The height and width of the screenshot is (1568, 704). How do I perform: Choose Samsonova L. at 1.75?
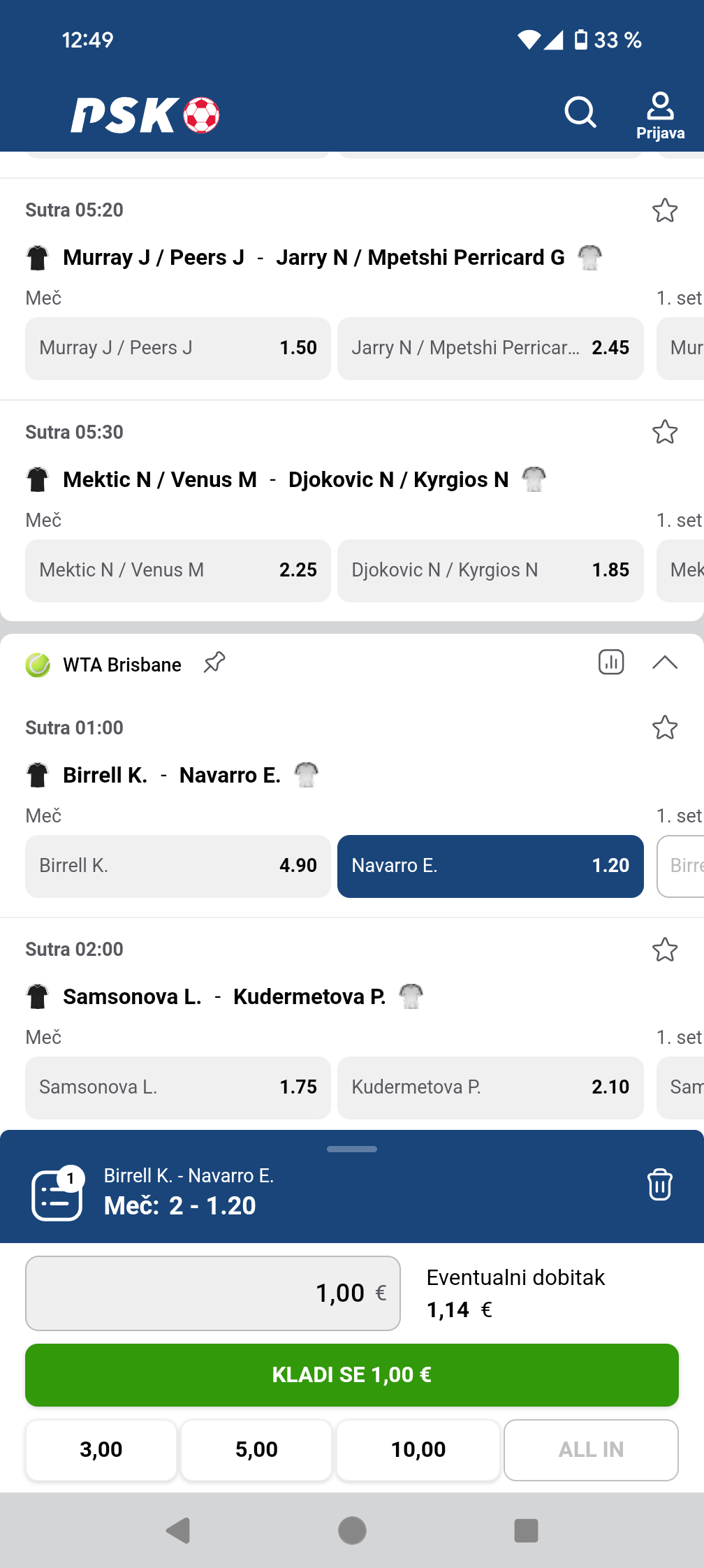[x=177, y=1087]
